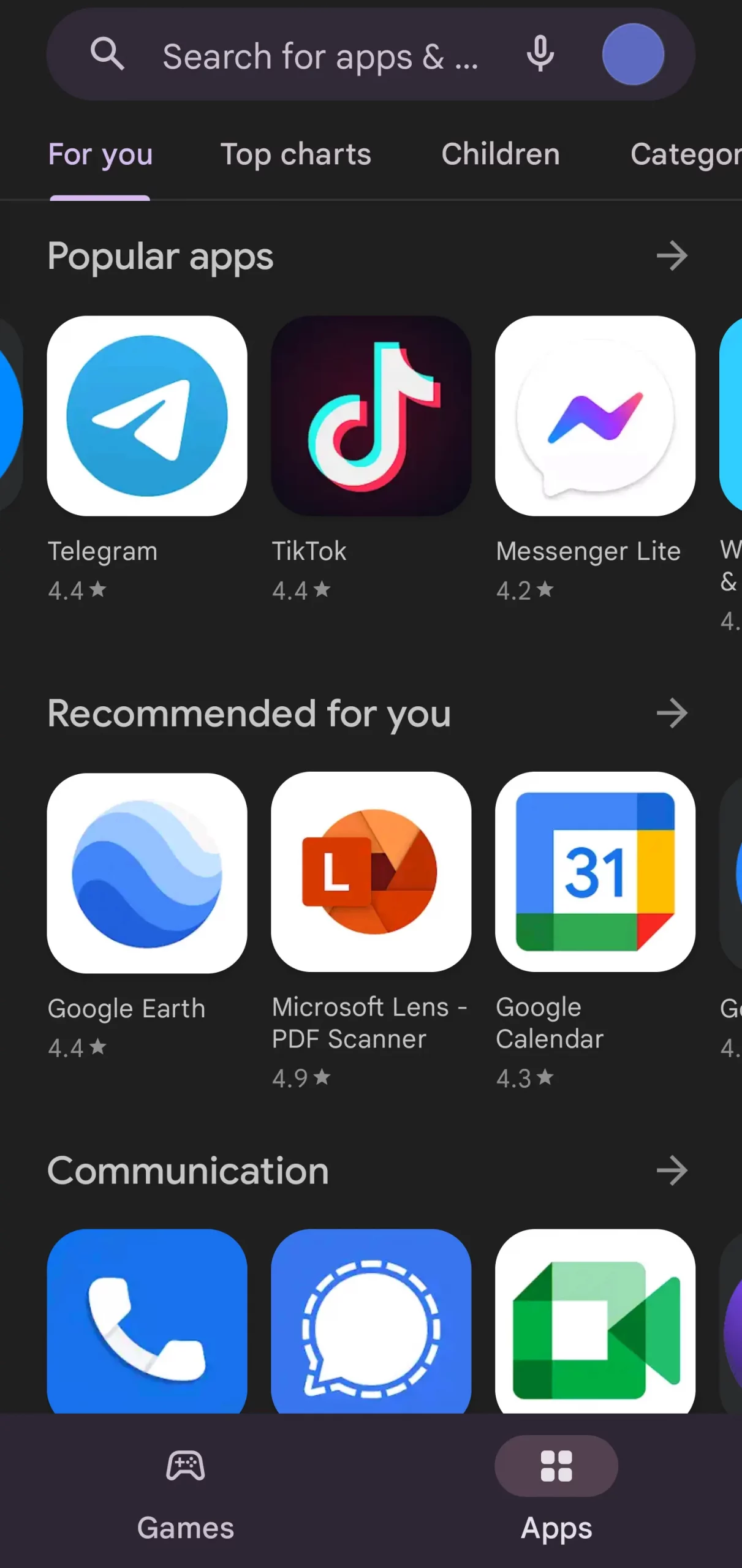Open the Google Meet app tile
Viewport: 742px width, 1568px height.
(595, 1322)
